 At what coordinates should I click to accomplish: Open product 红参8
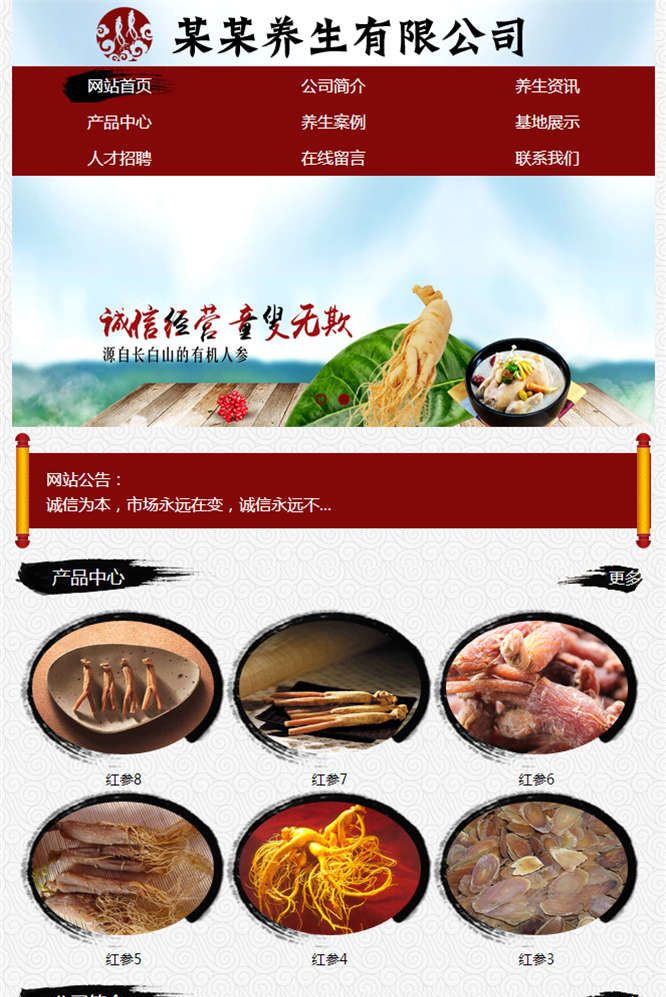tap(124, 687)
